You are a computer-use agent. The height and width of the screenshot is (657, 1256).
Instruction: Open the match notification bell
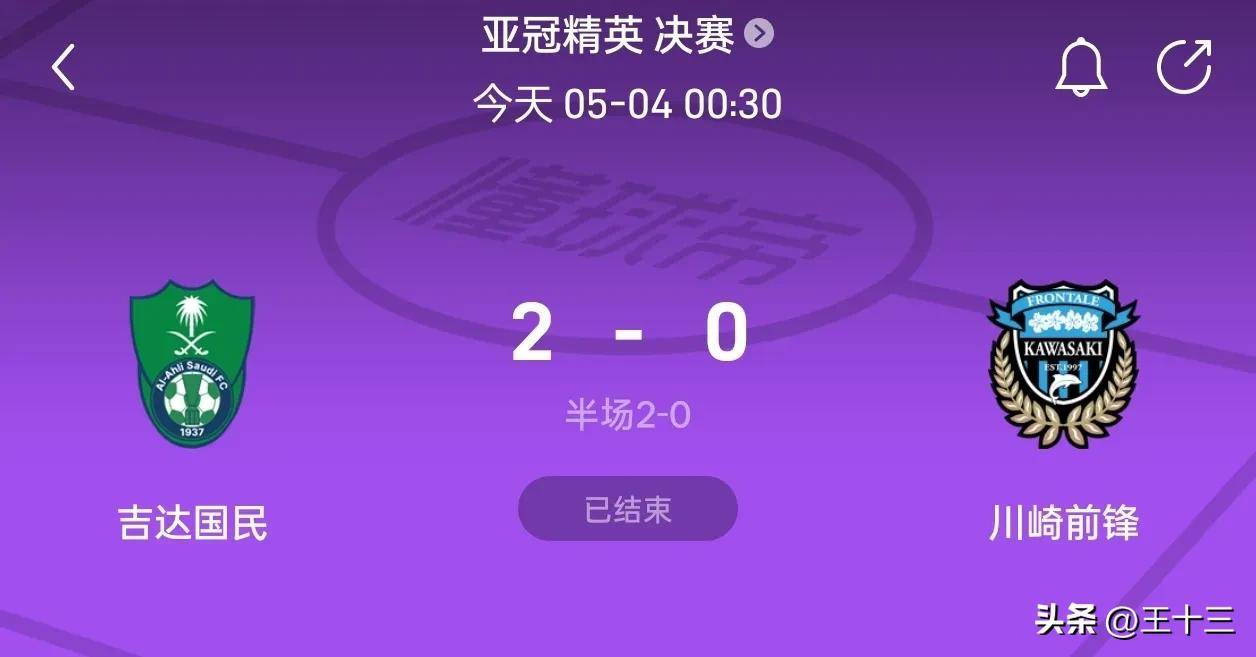pos(1081,67)
